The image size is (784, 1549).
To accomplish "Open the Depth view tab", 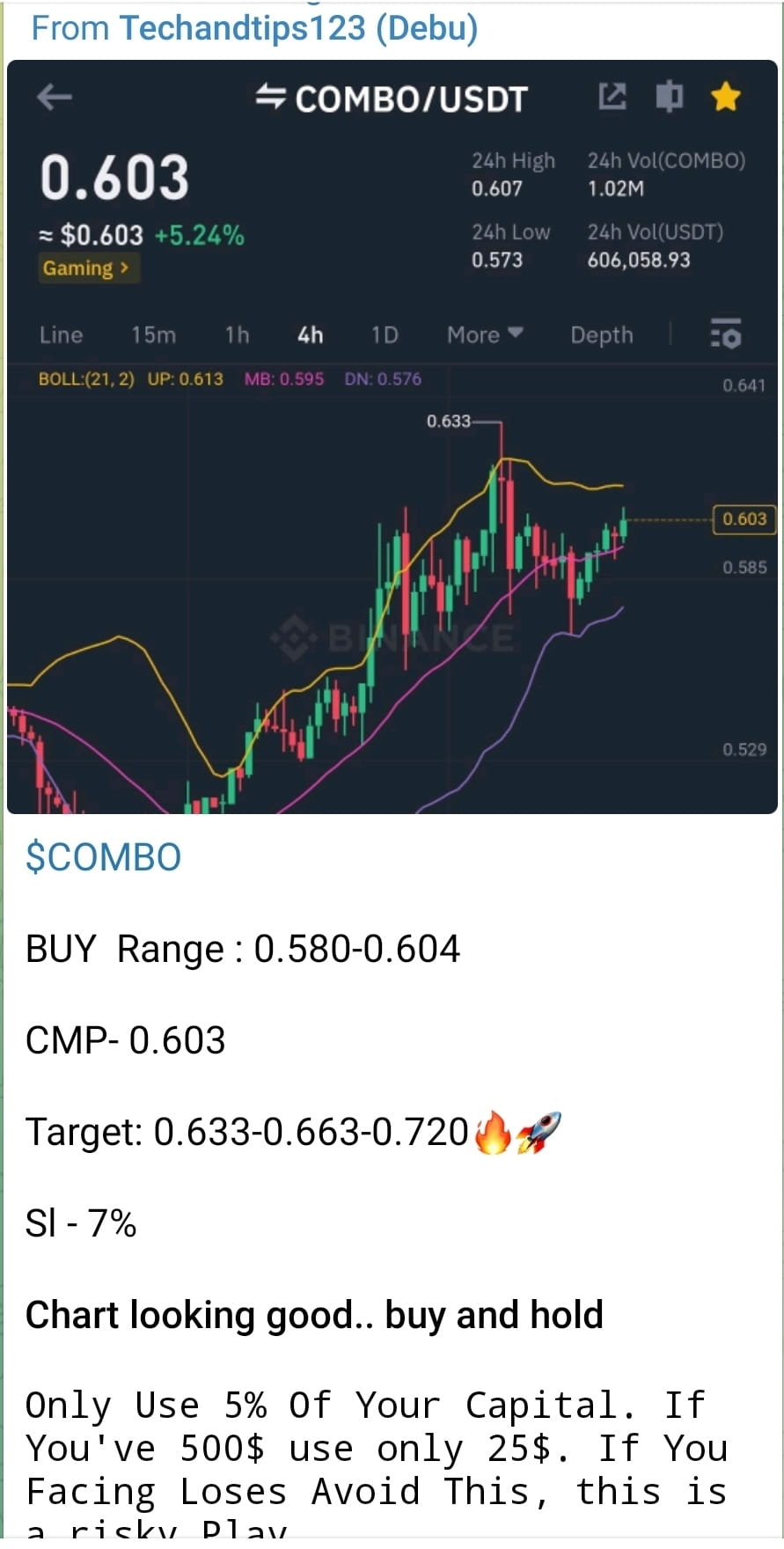I will click(601, 335).
